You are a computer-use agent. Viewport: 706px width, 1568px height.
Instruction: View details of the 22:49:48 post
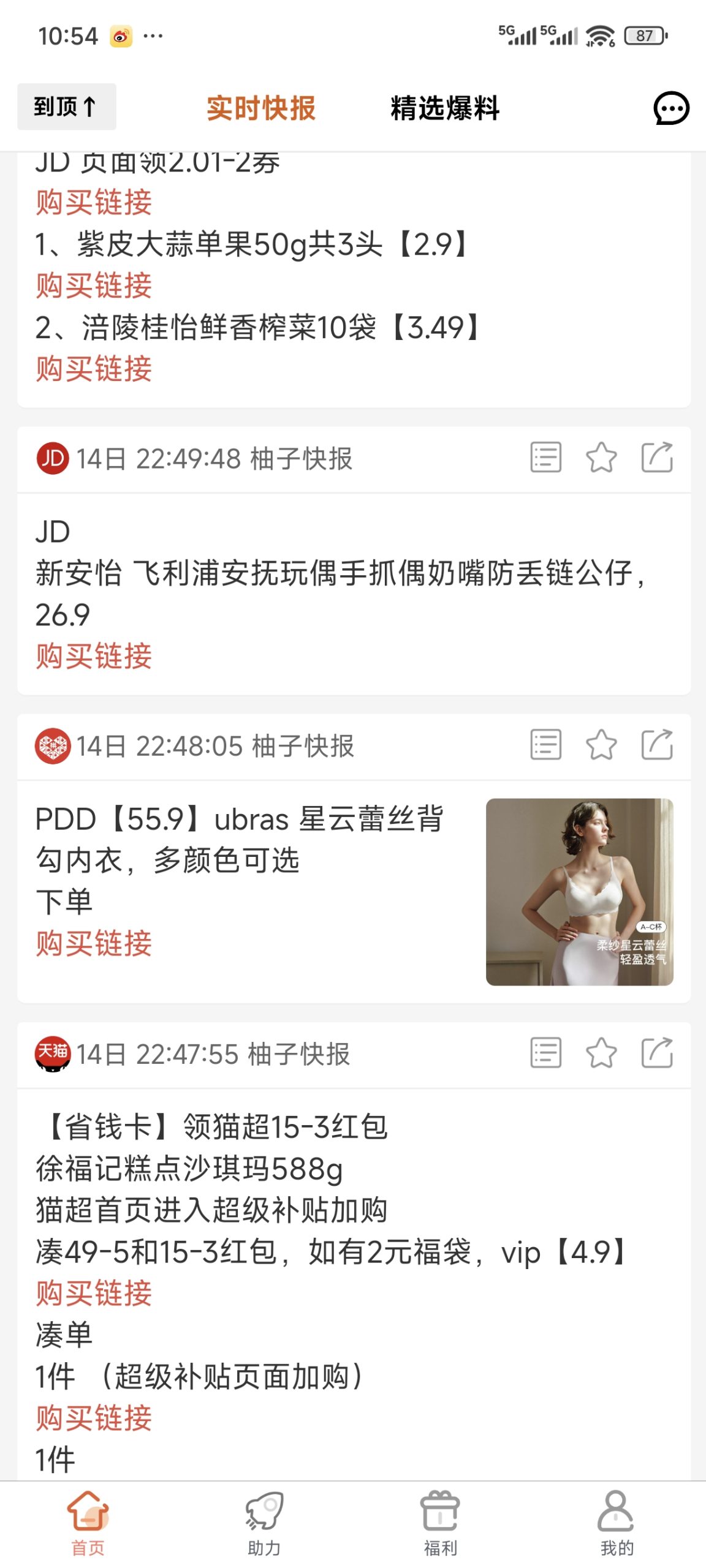coord(545,458)
